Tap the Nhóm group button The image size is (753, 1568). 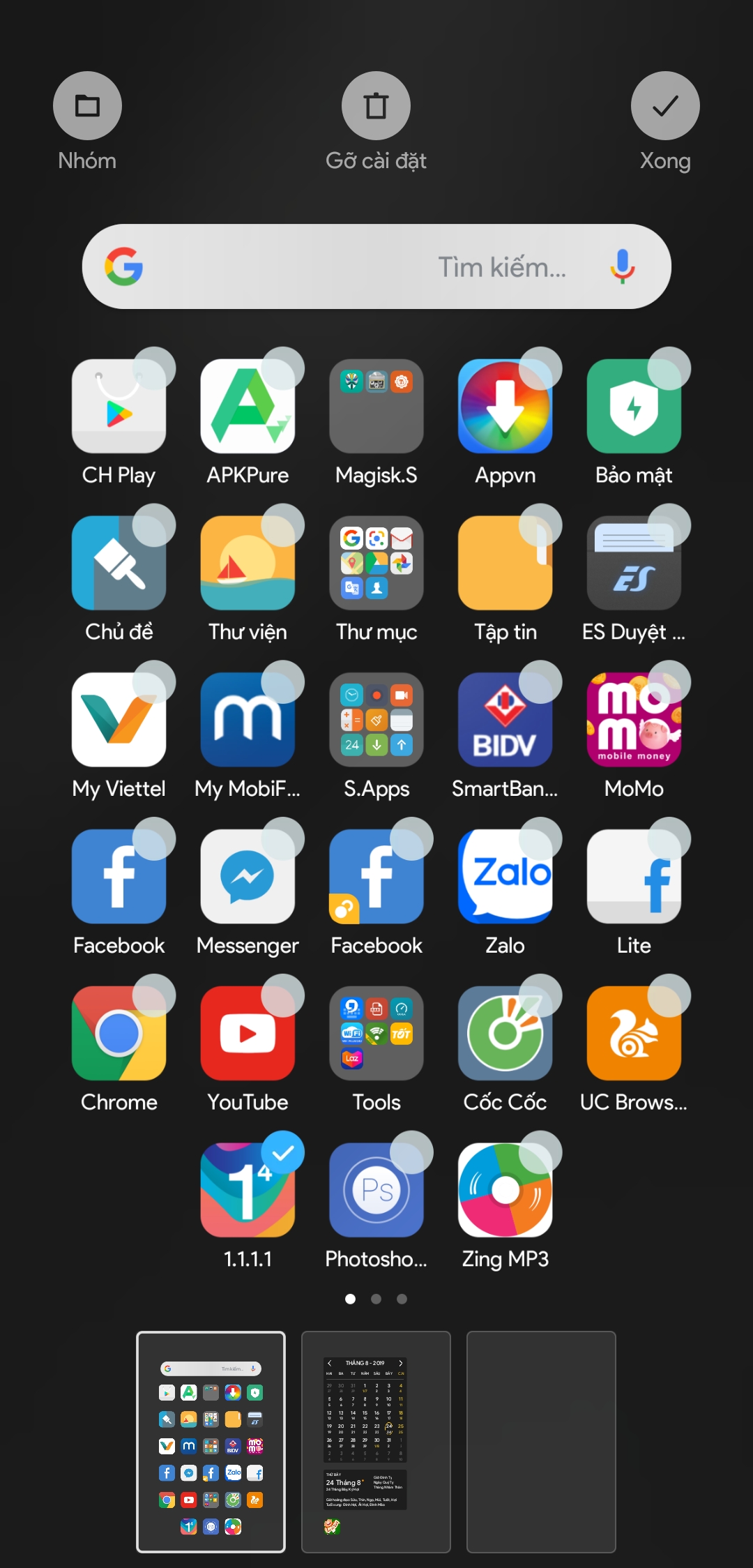87,106
